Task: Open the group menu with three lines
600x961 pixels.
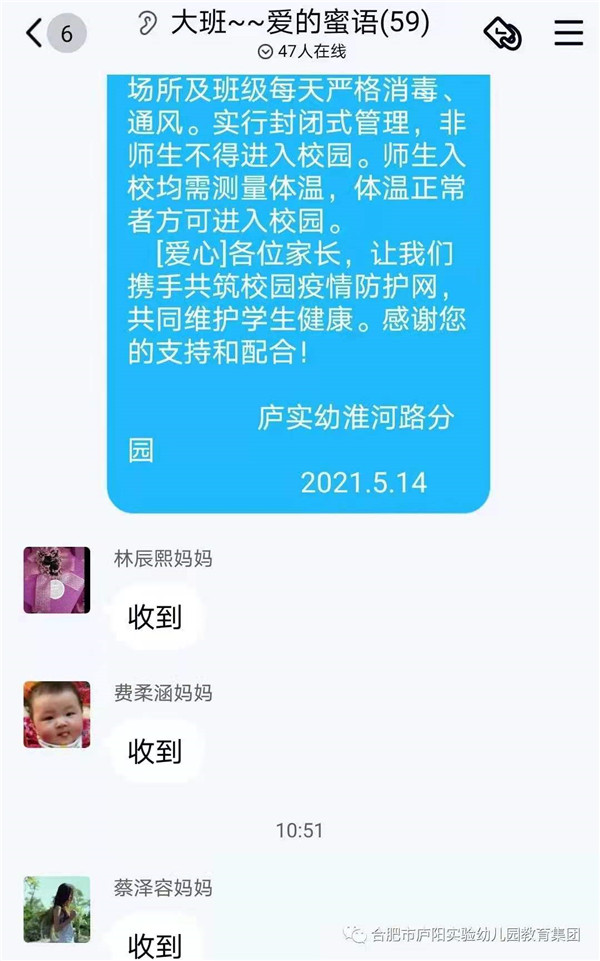Action: coord(568,33)
